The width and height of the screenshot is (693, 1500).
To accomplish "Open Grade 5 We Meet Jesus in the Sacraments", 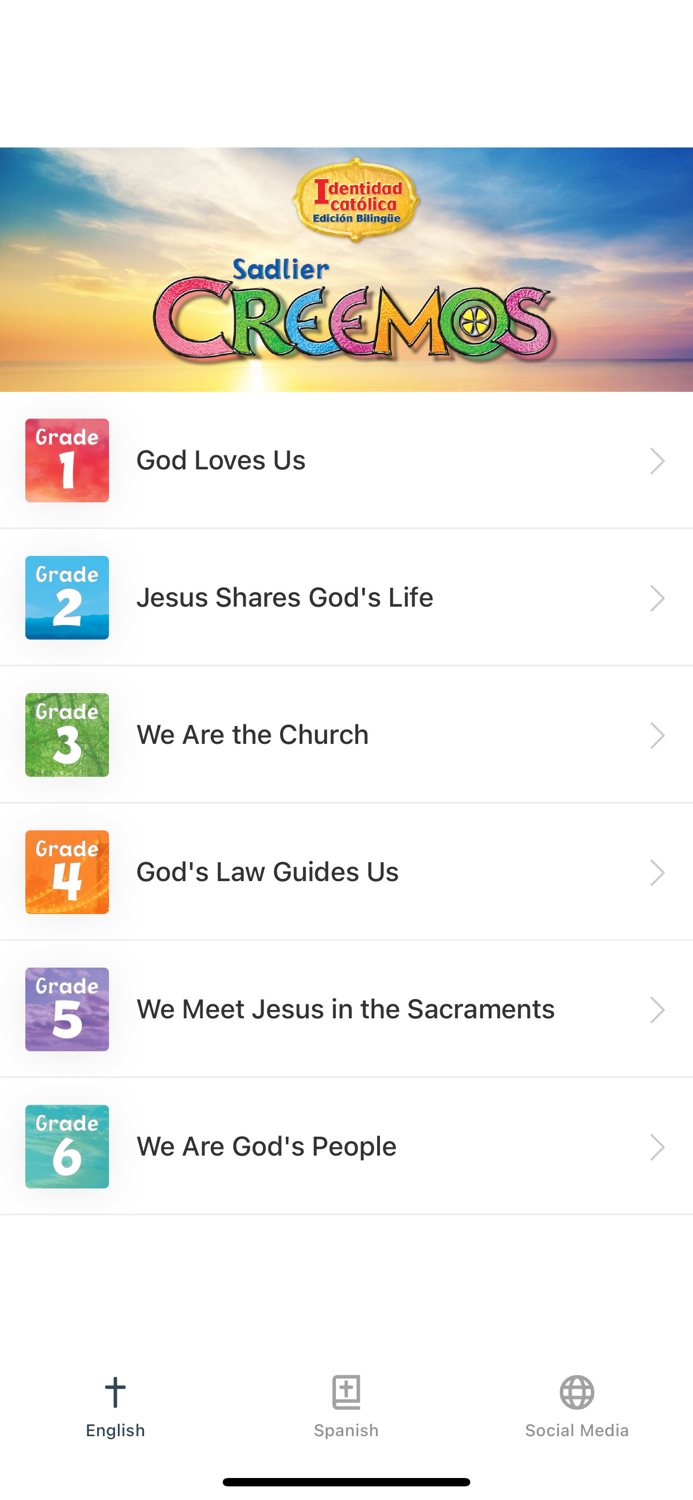I will [346, 1009].
